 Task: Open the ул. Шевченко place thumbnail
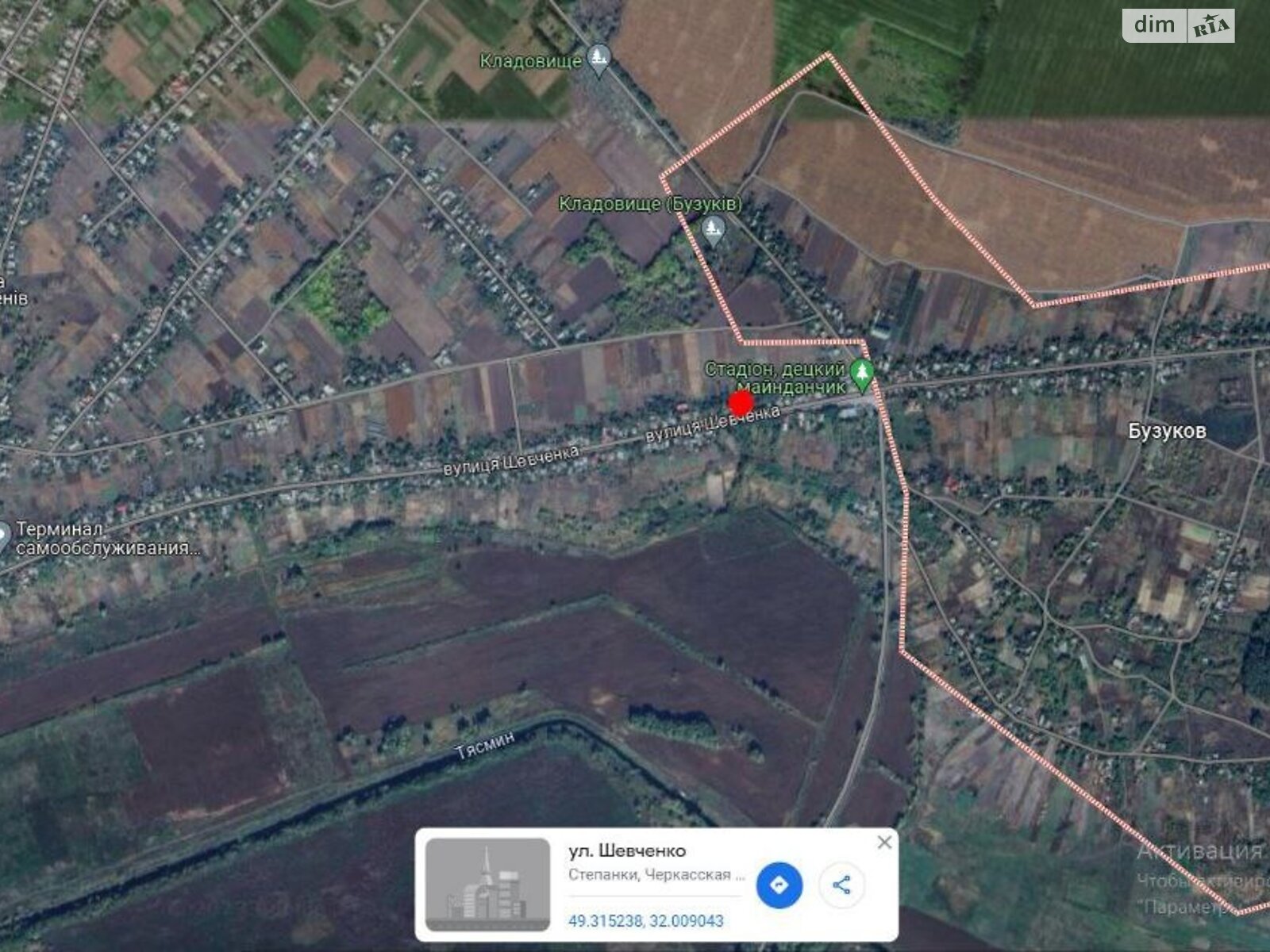pyautogui.click(x=487, y=884)
